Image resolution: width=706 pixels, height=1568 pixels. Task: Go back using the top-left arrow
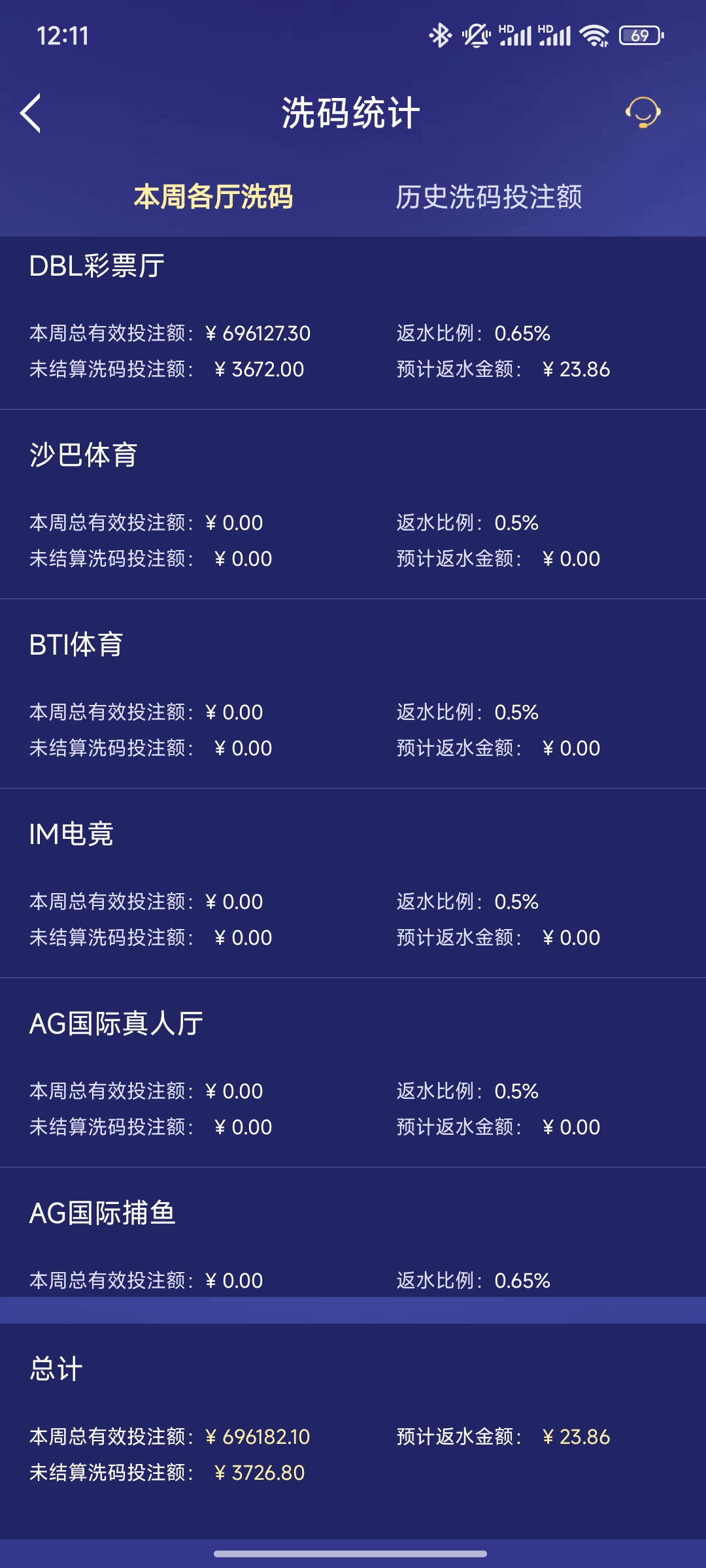[31, 113]
